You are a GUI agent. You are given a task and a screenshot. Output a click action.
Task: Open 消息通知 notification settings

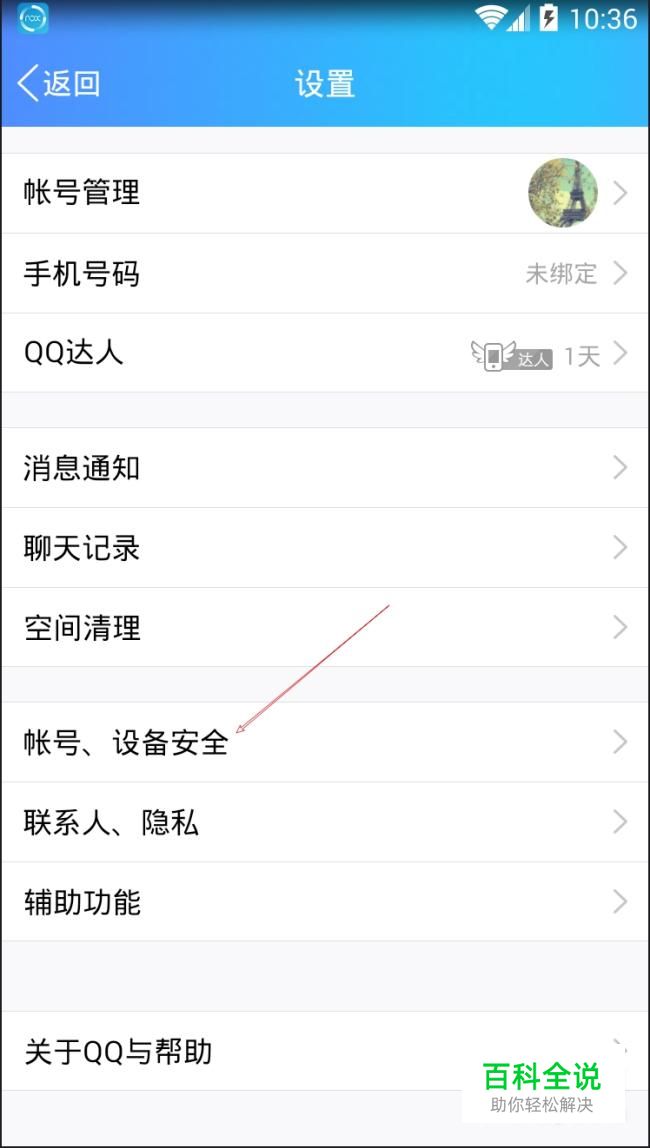pos(324,467)
